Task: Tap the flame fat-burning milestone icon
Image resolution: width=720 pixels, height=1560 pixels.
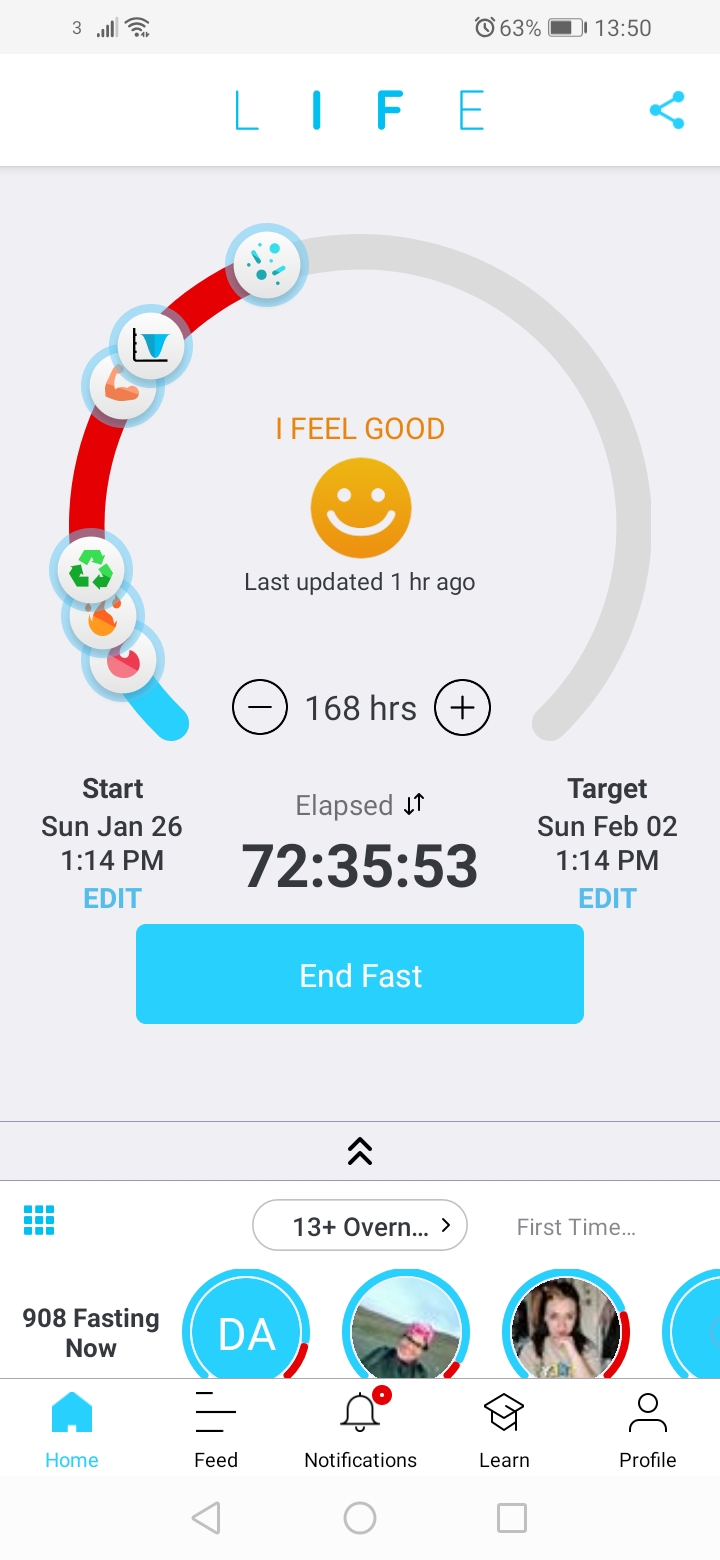Action: point(104,617)
